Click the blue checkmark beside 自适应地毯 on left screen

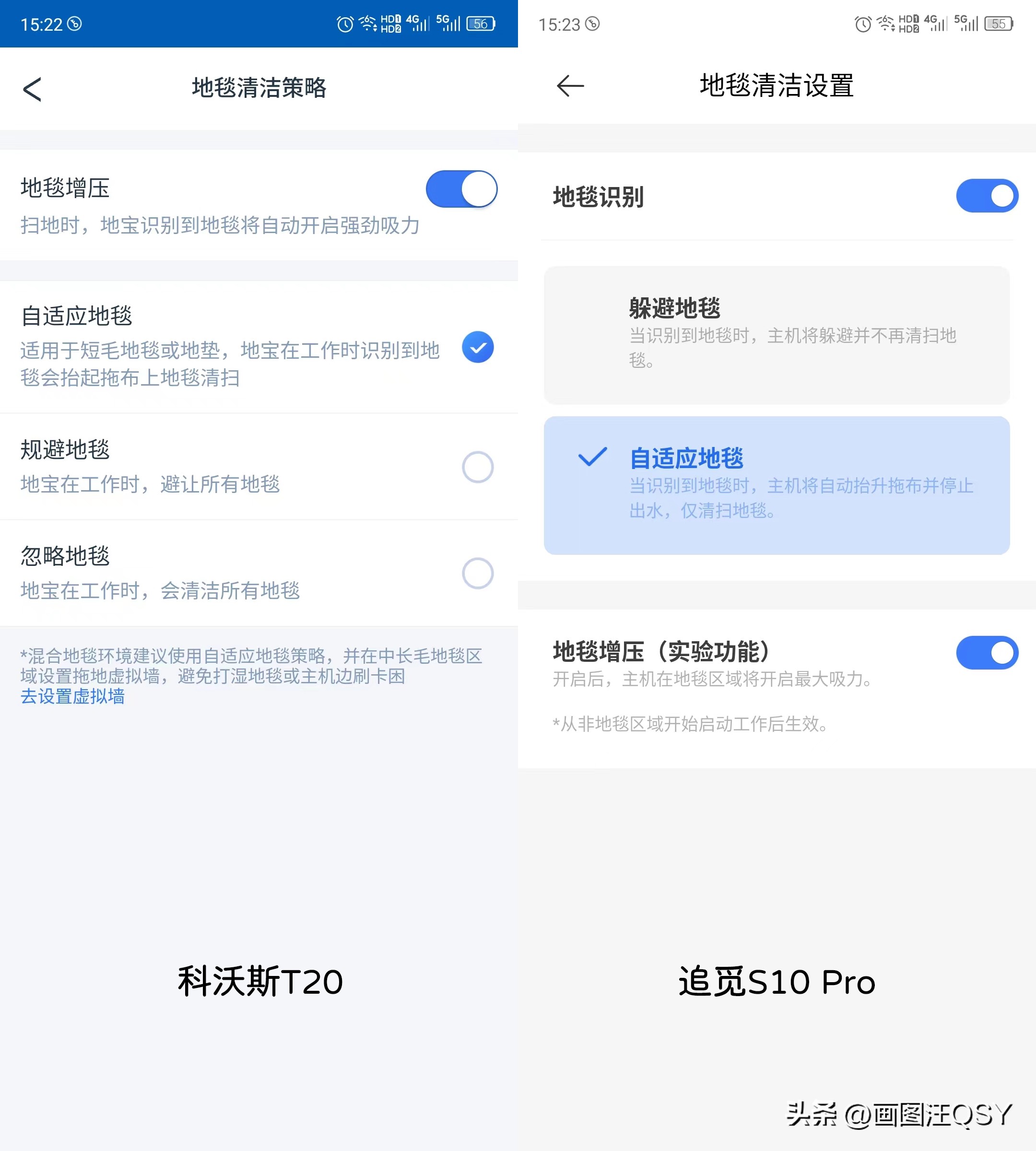(x=478, y=348)
